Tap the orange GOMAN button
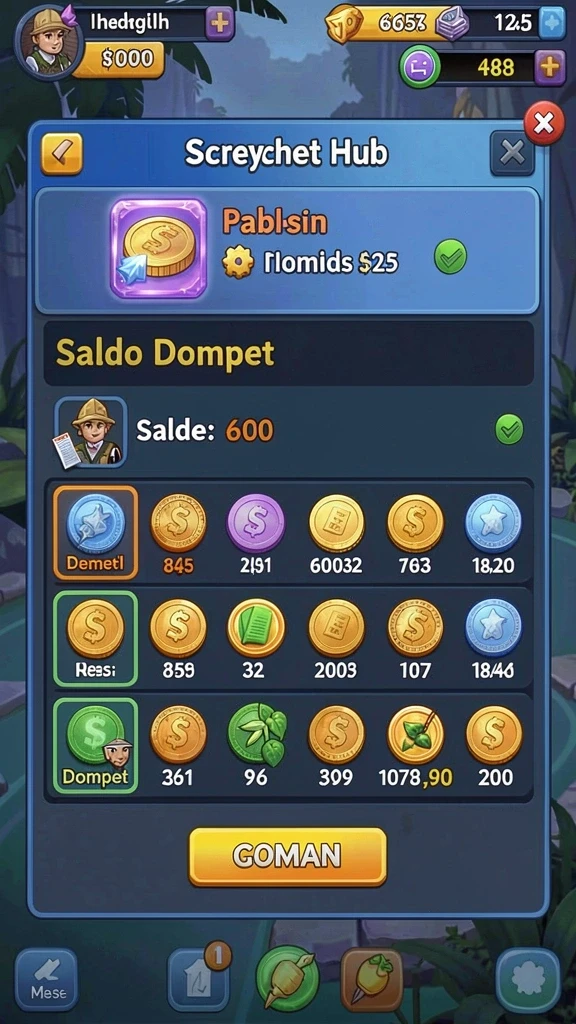576x1024 pixels. point(287,857)
